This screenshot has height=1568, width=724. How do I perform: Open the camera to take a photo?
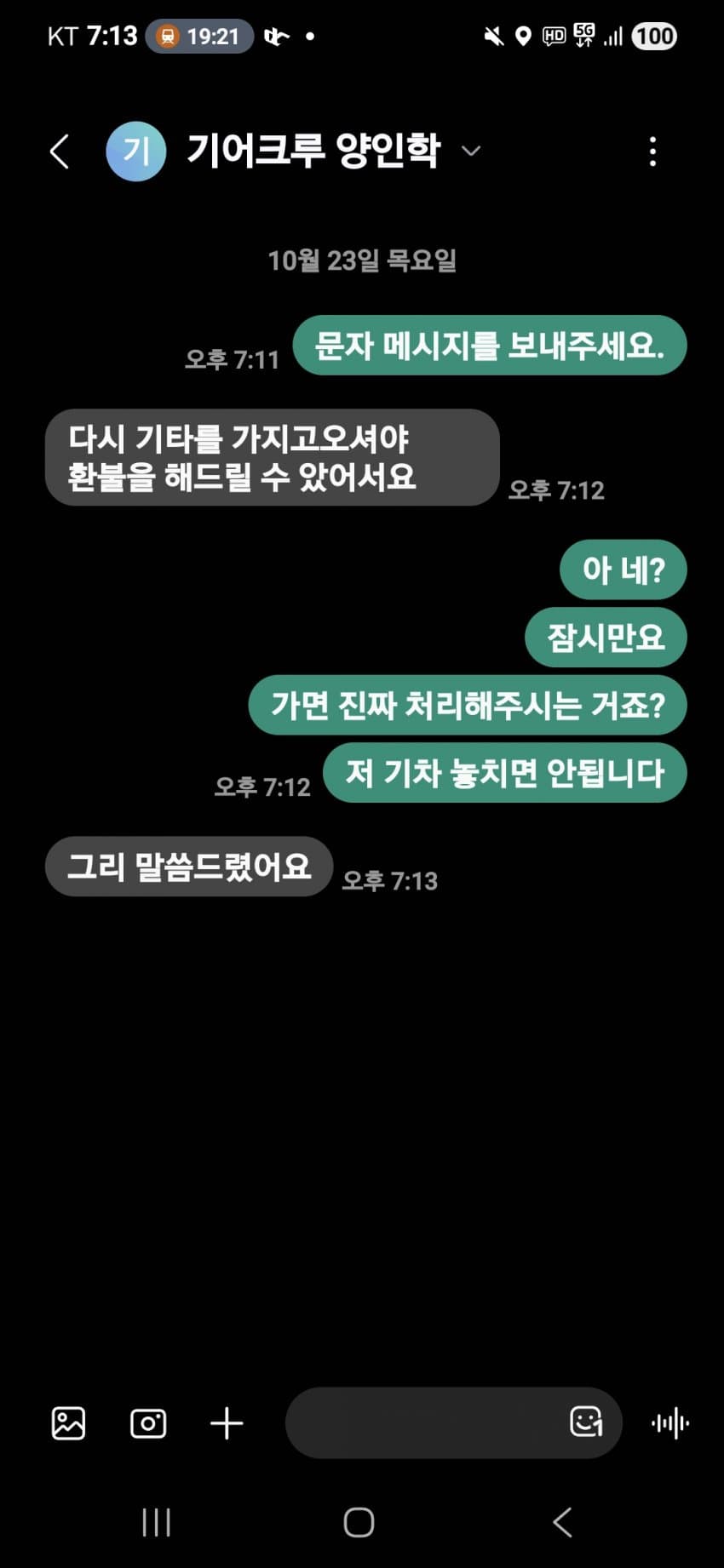pyautogui.click(x=148, y=1423)
